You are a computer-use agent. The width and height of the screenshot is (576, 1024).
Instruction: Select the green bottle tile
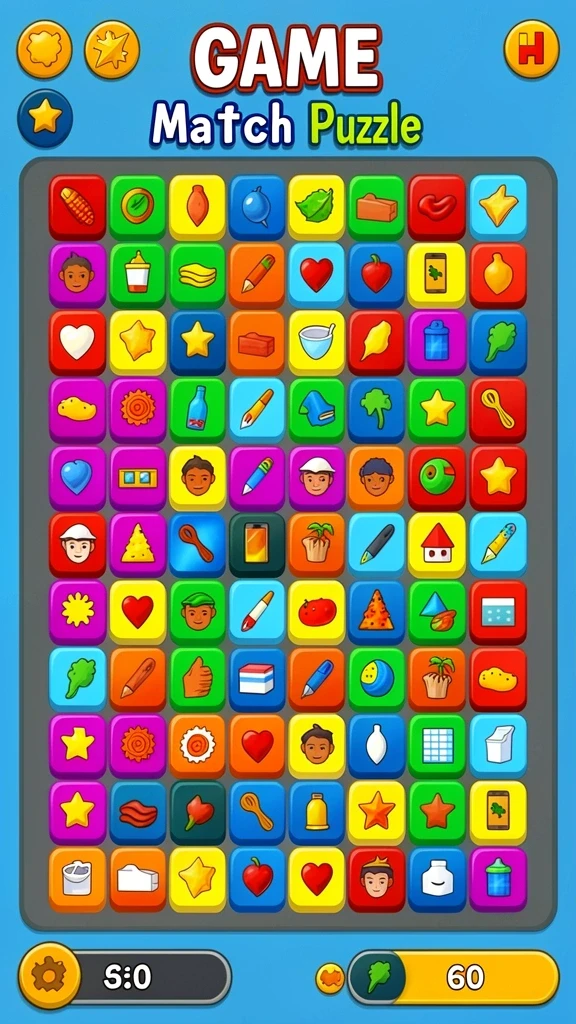click(x=197, y=410)
